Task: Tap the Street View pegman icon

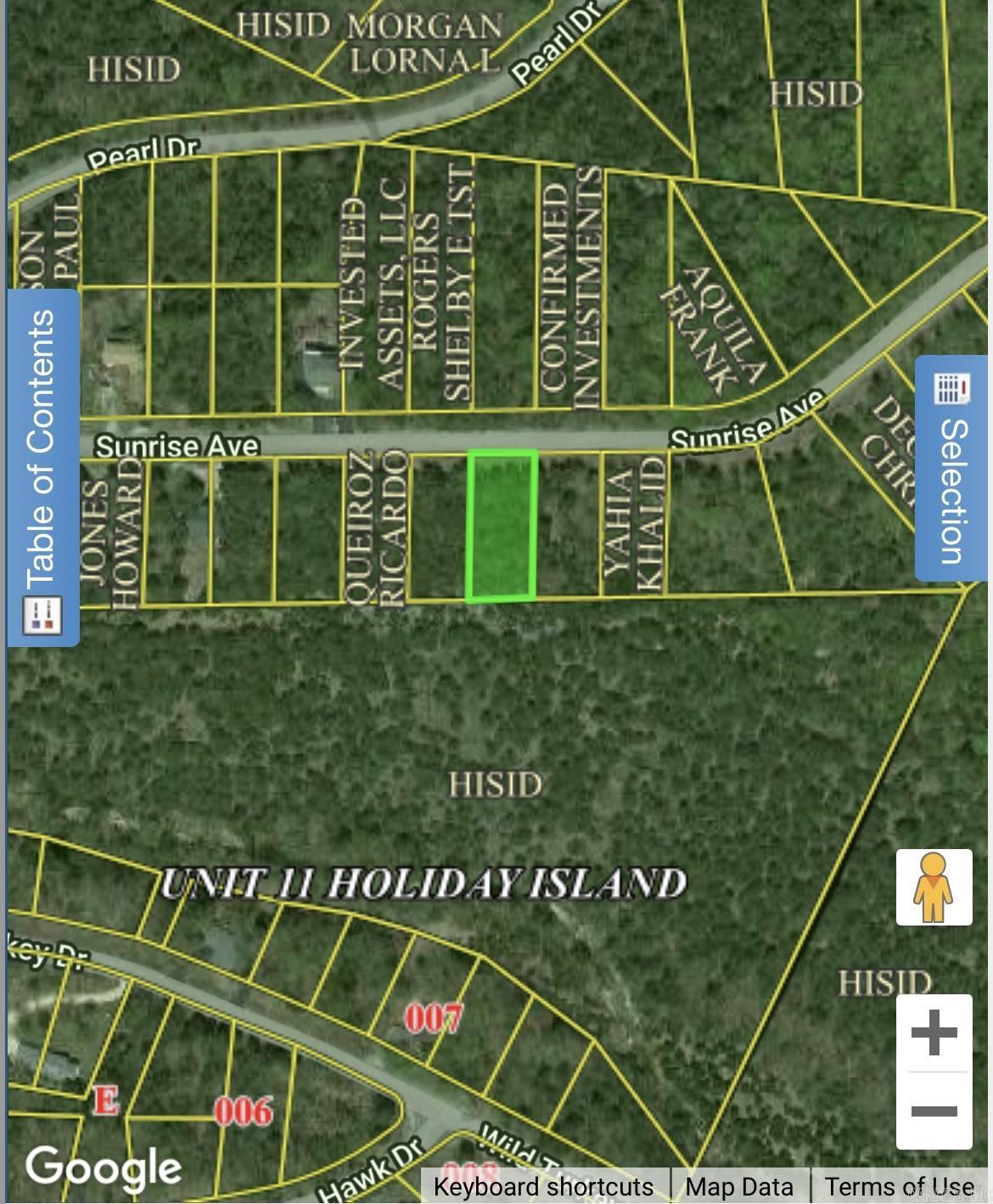Action: [x=934, y=887]
